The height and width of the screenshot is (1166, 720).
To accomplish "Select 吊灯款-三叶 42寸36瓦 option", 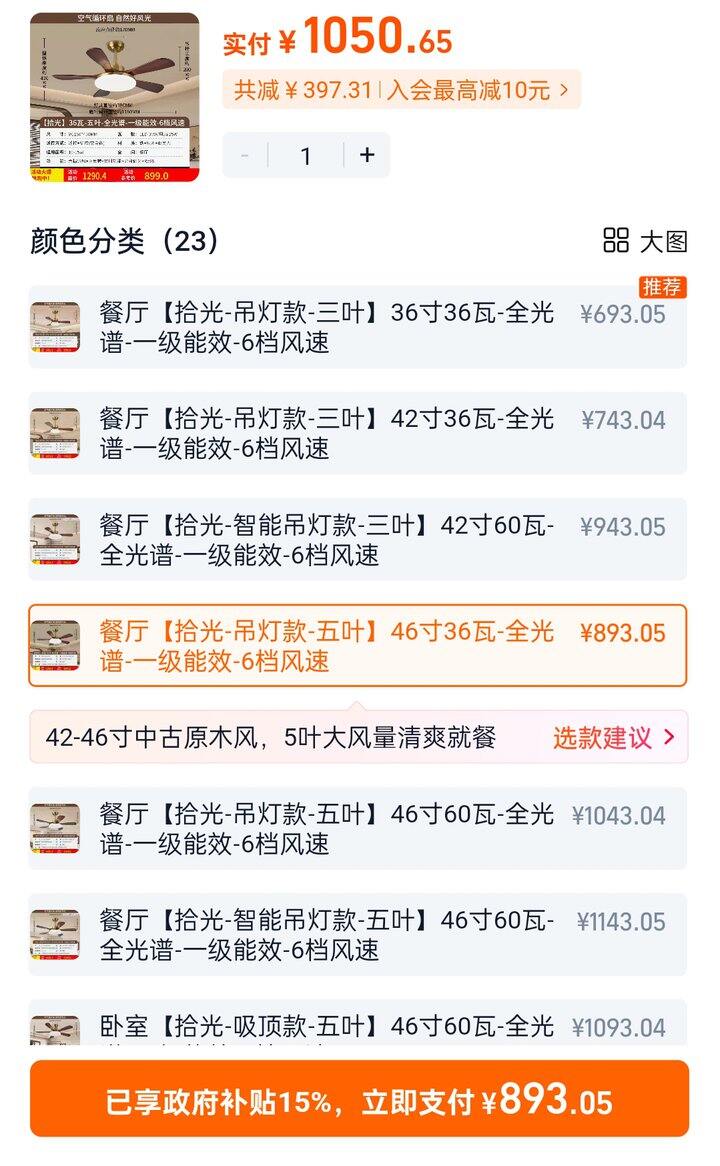I will pyautogui.click(x=357, y=433).
